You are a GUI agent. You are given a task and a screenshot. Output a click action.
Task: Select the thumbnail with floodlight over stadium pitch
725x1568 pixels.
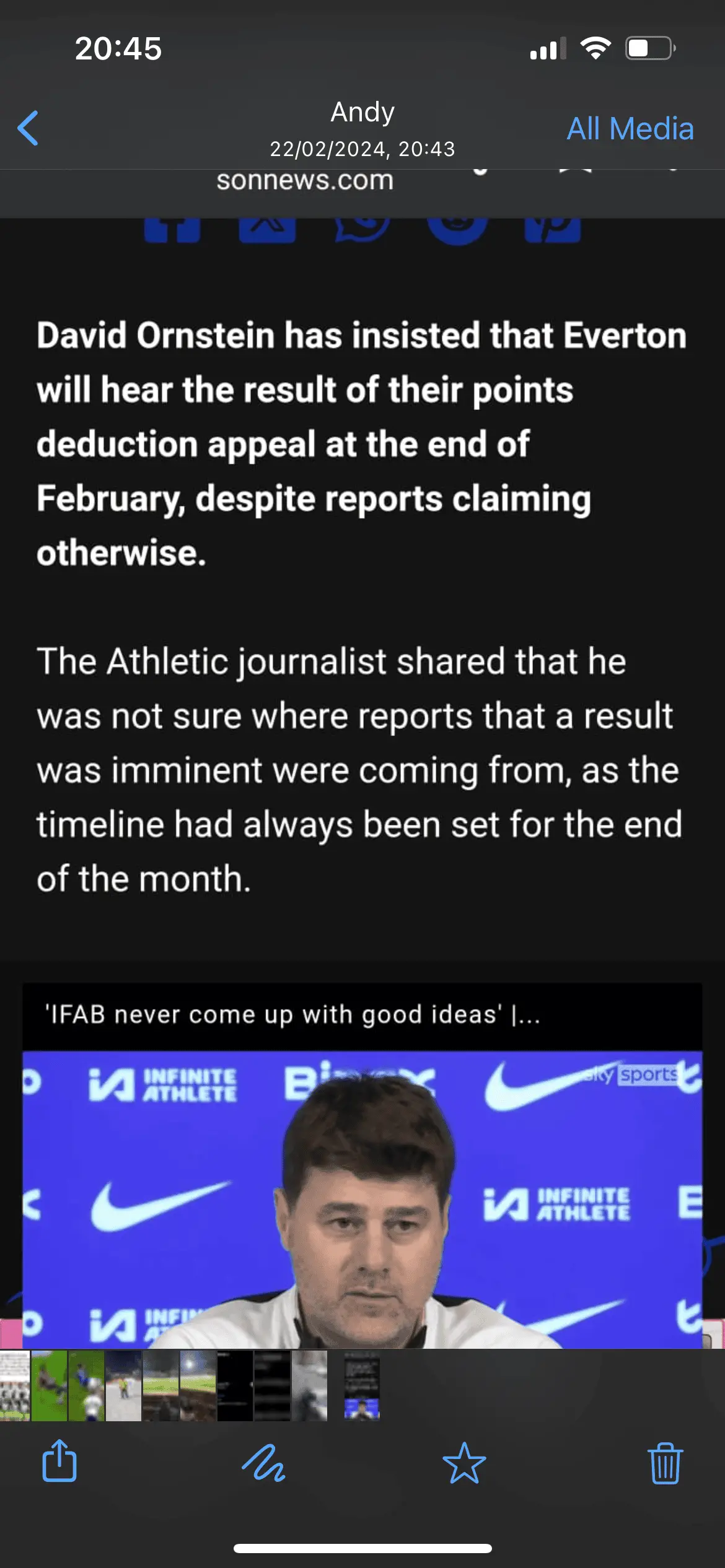[198, 1385]
